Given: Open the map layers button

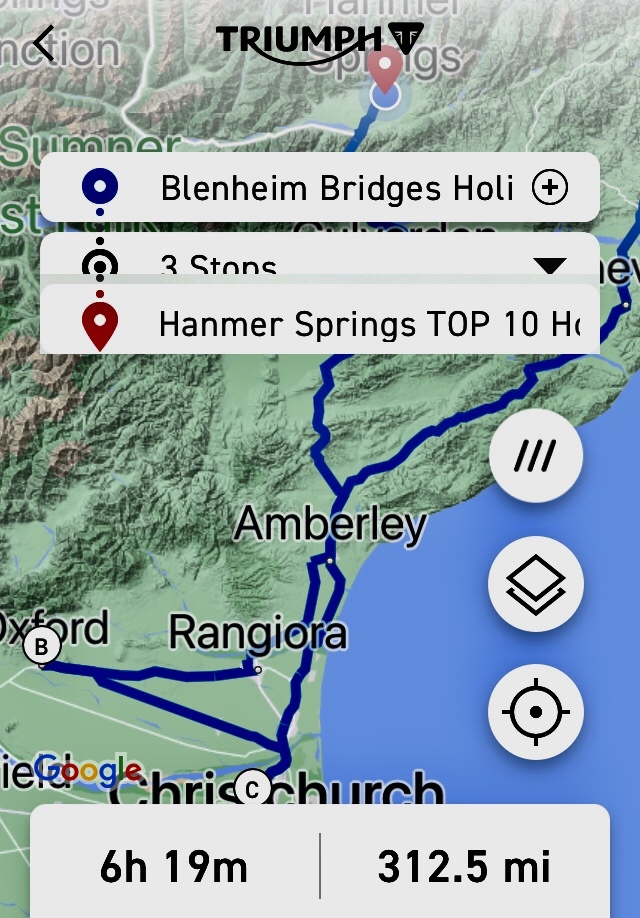Looking at the screenshot, I should tap(535, 584).
